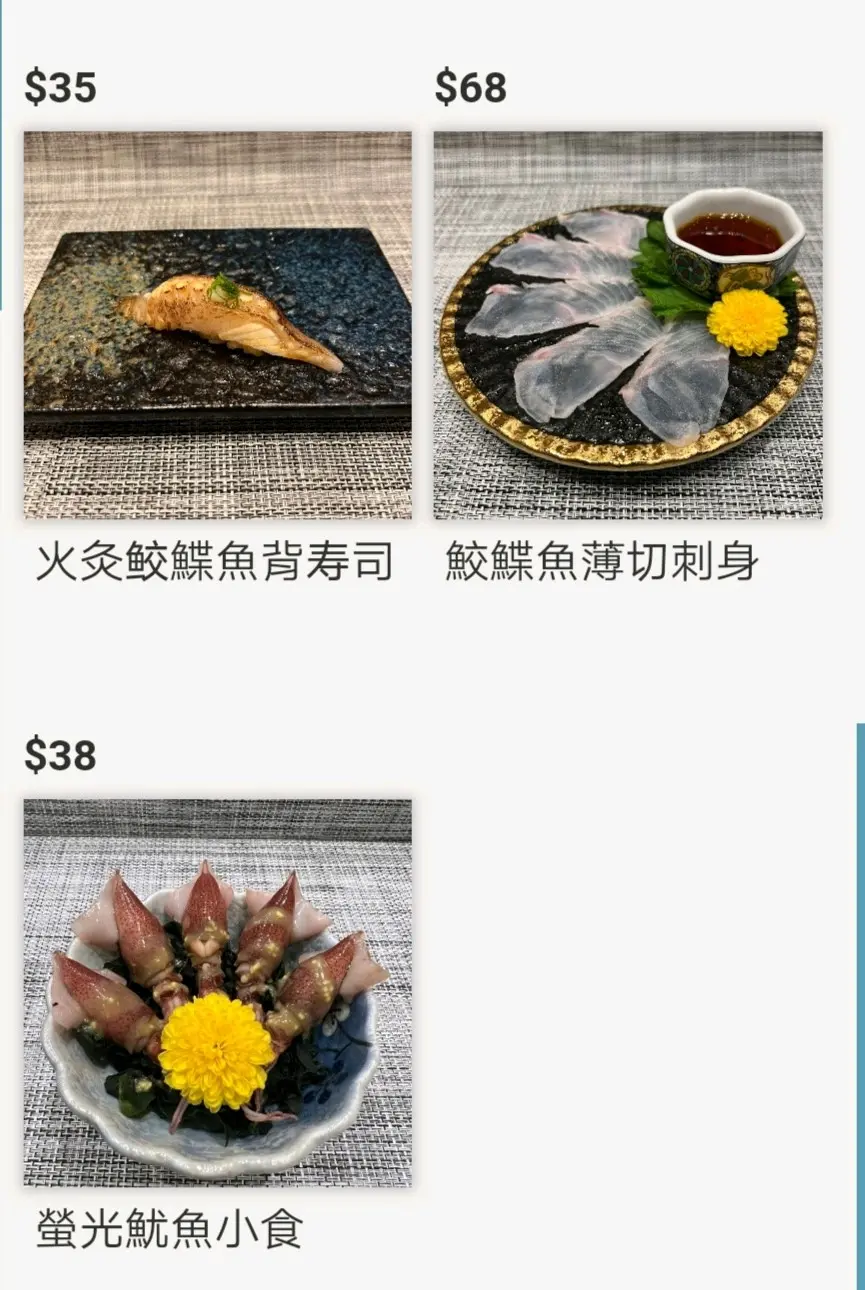Open the 火炙鮫鰈魚背寿司 item

click(217, 325)
